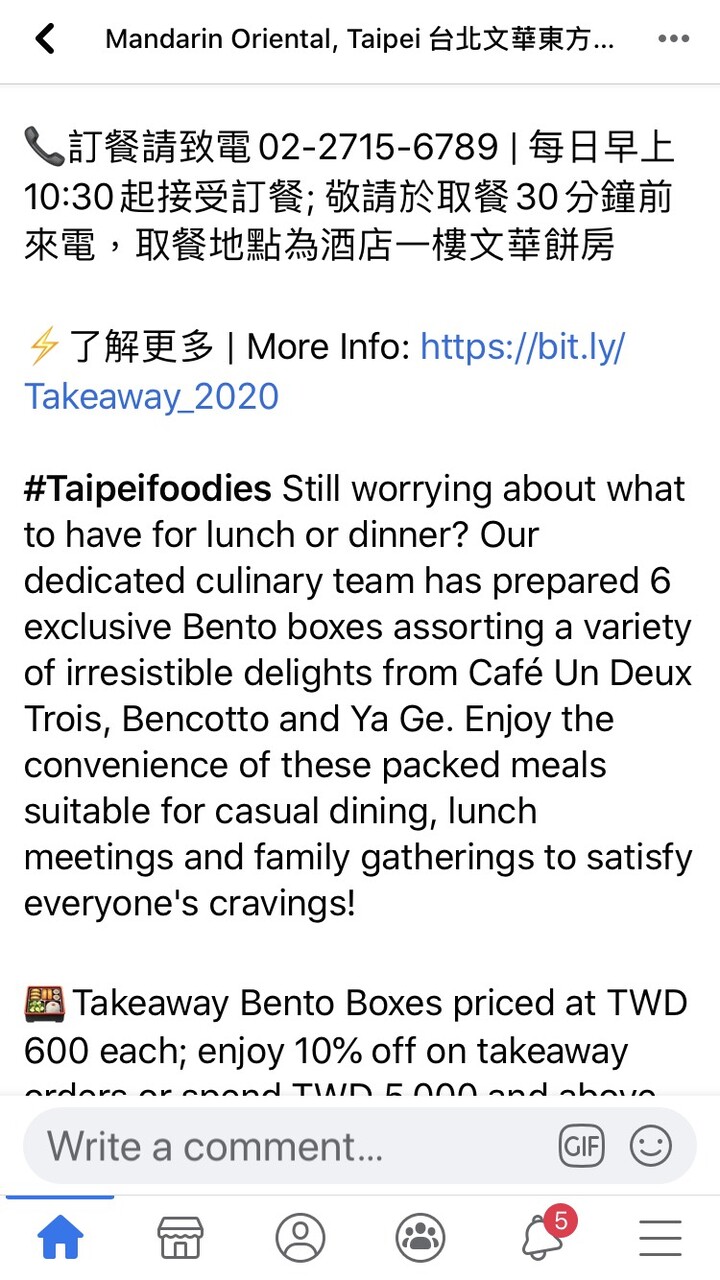
Task: Switch to the Marketplace tab
Action: pyautogui.click(x=180, y=1238)
